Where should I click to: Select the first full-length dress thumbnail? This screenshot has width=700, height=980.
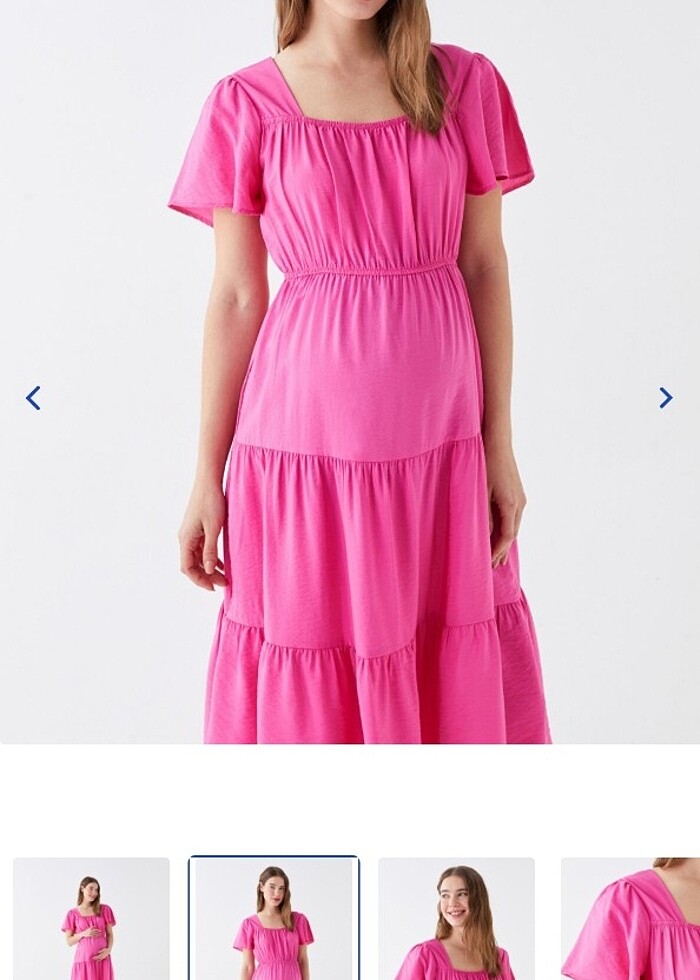91,918
